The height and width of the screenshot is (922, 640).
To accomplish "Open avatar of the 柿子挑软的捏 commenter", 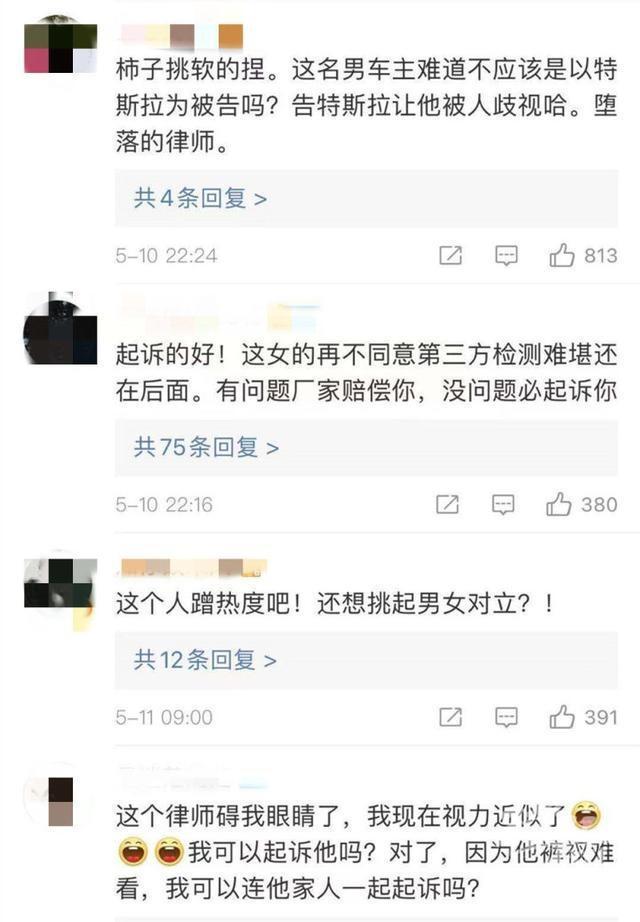I will point(60,46).
